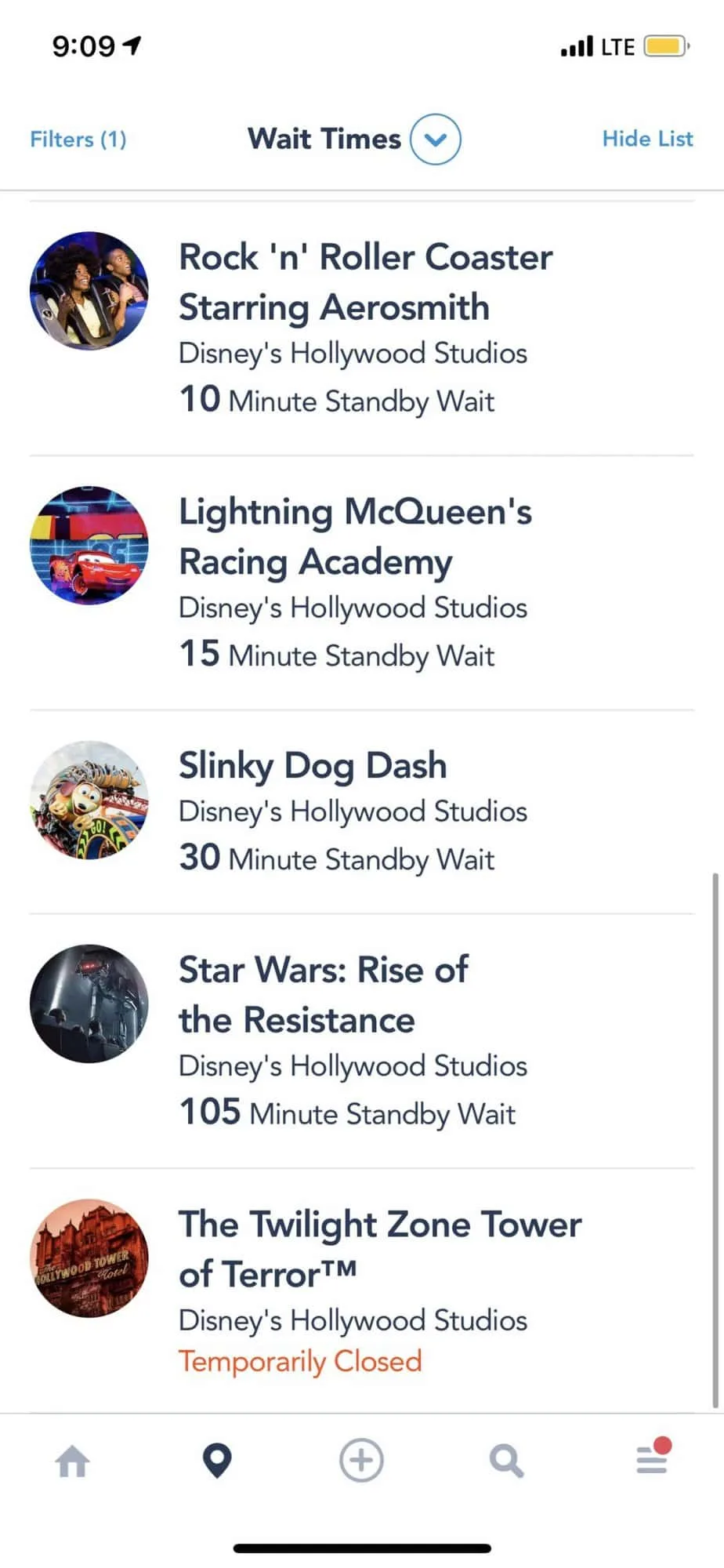This screenshot has width=724, height=1568.
Task: Expand the Wait Times dropdown
Action: coord(436,140)
